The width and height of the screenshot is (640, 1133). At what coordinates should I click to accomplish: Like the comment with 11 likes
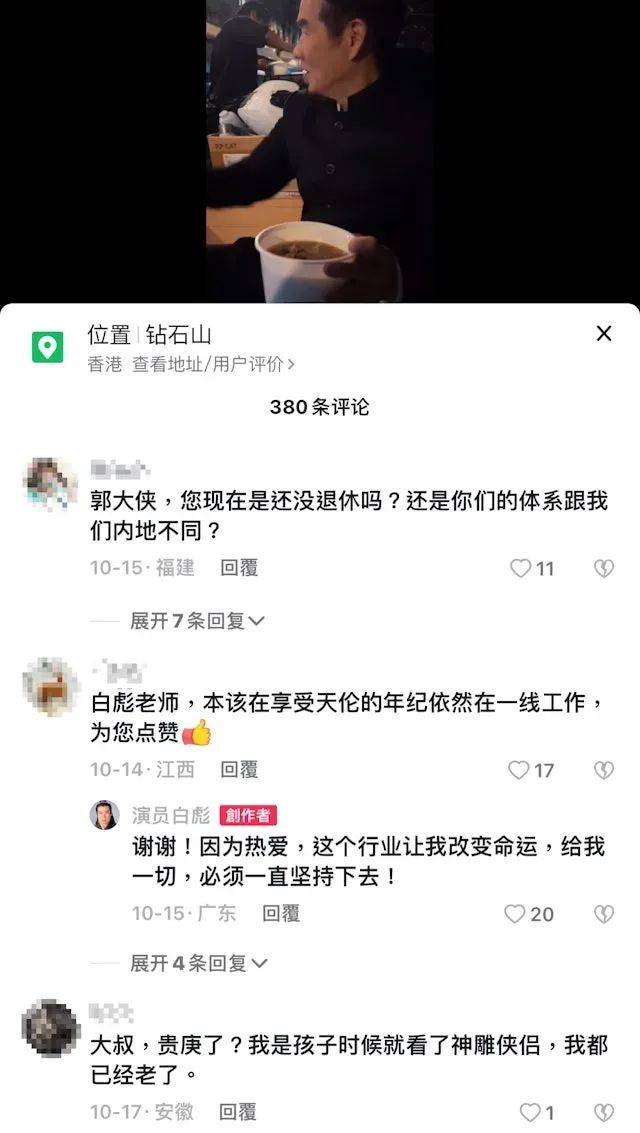pyautogui.click(x=521, y=568)
